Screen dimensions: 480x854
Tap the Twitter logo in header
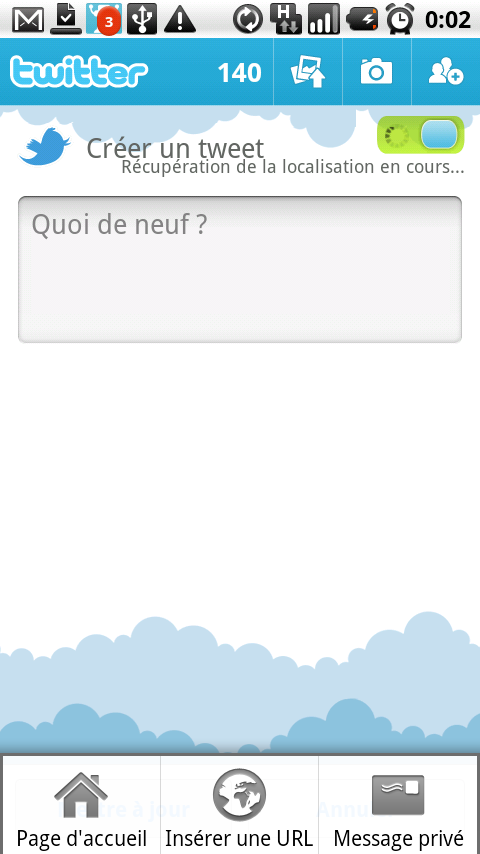79,72
